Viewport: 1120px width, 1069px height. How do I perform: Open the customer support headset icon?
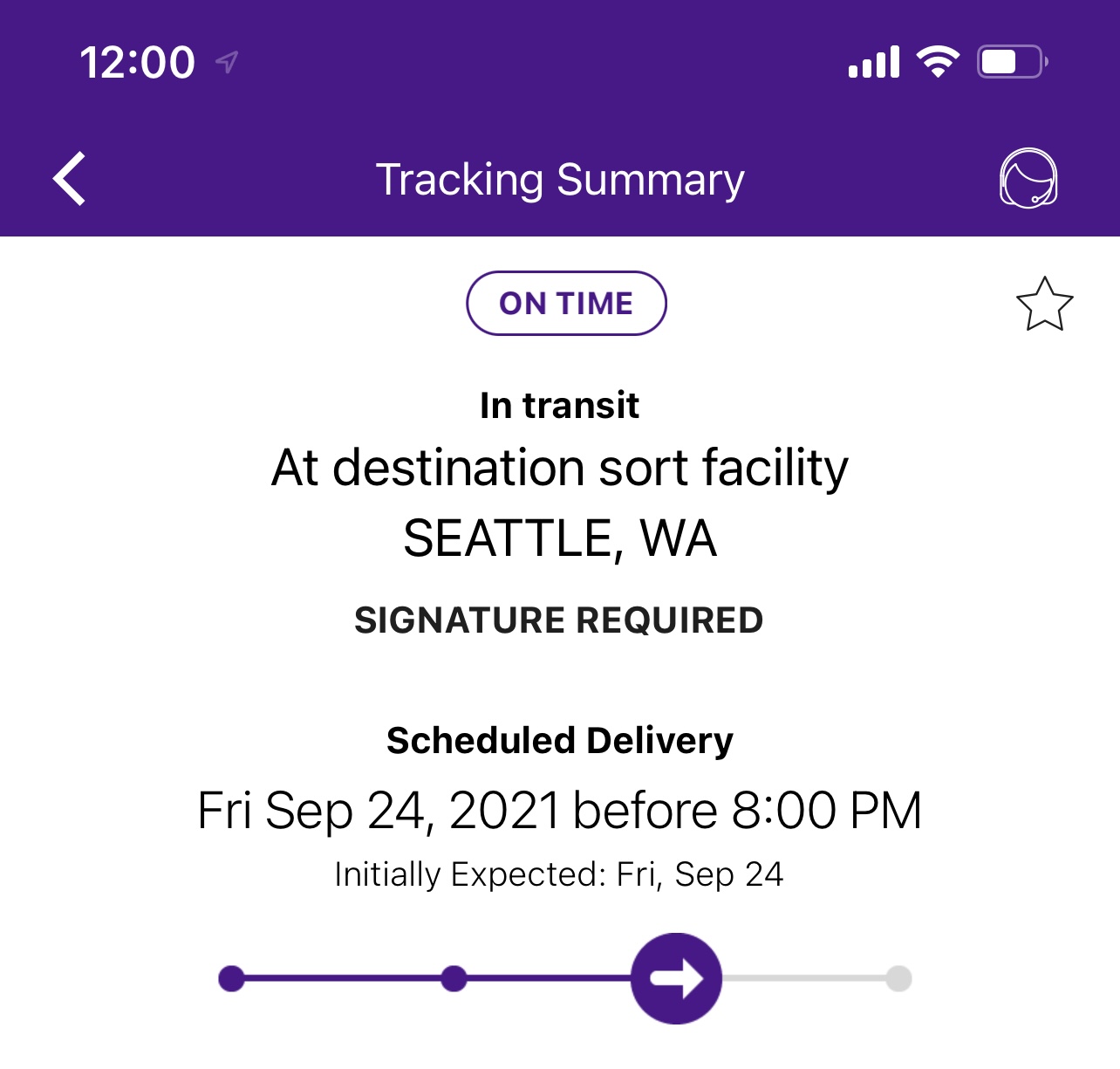coord(1028,179)
